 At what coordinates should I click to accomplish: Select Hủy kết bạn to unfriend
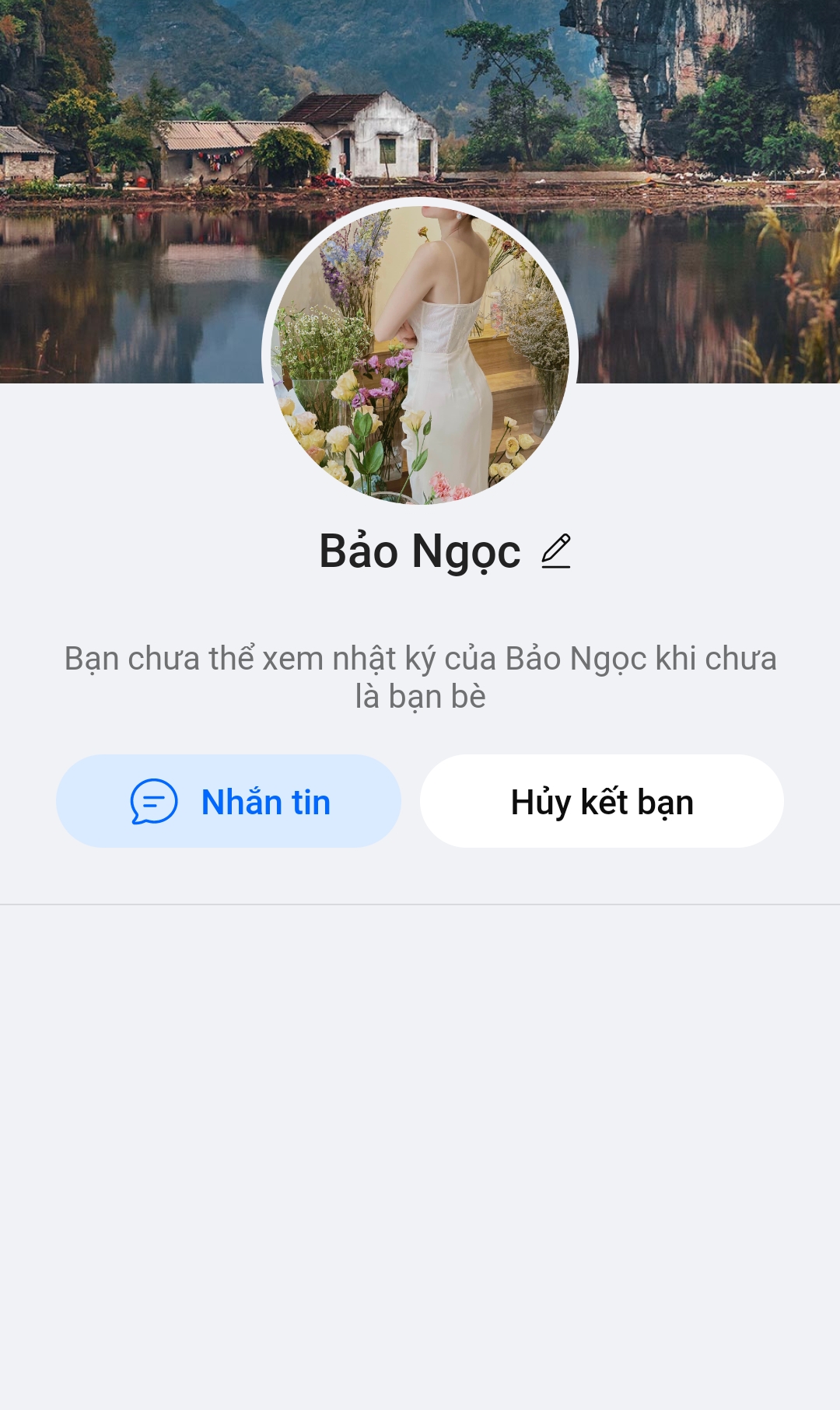[x=601, y=801]
